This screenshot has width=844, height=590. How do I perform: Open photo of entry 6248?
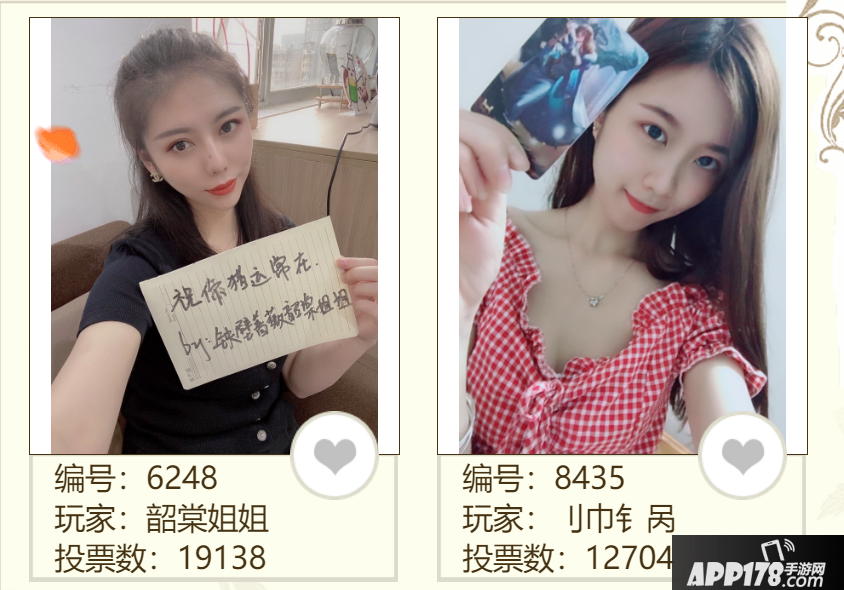tap(214, 235)
